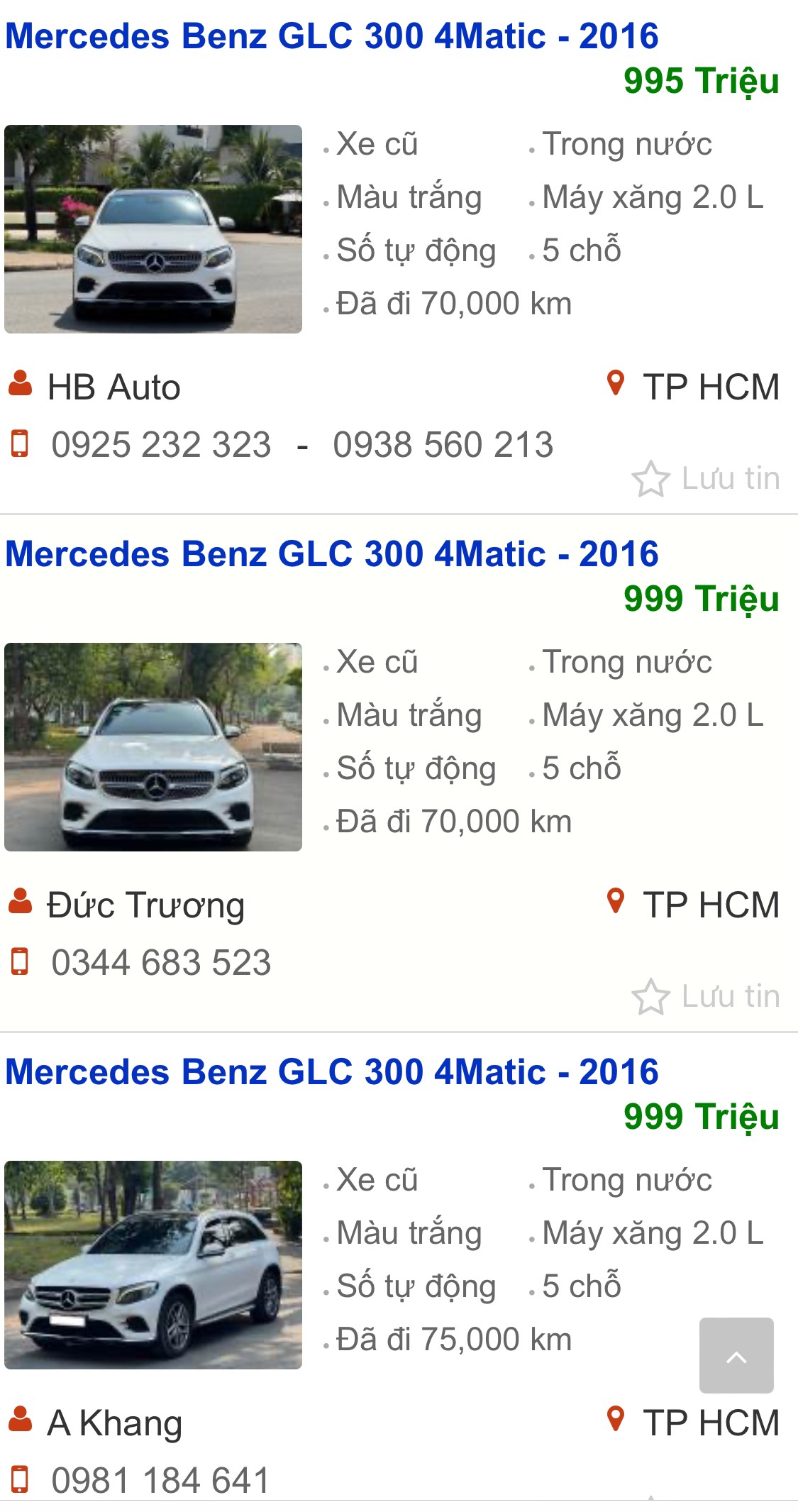Tap the back-to-top arrow button

(x=736, y=1355)
